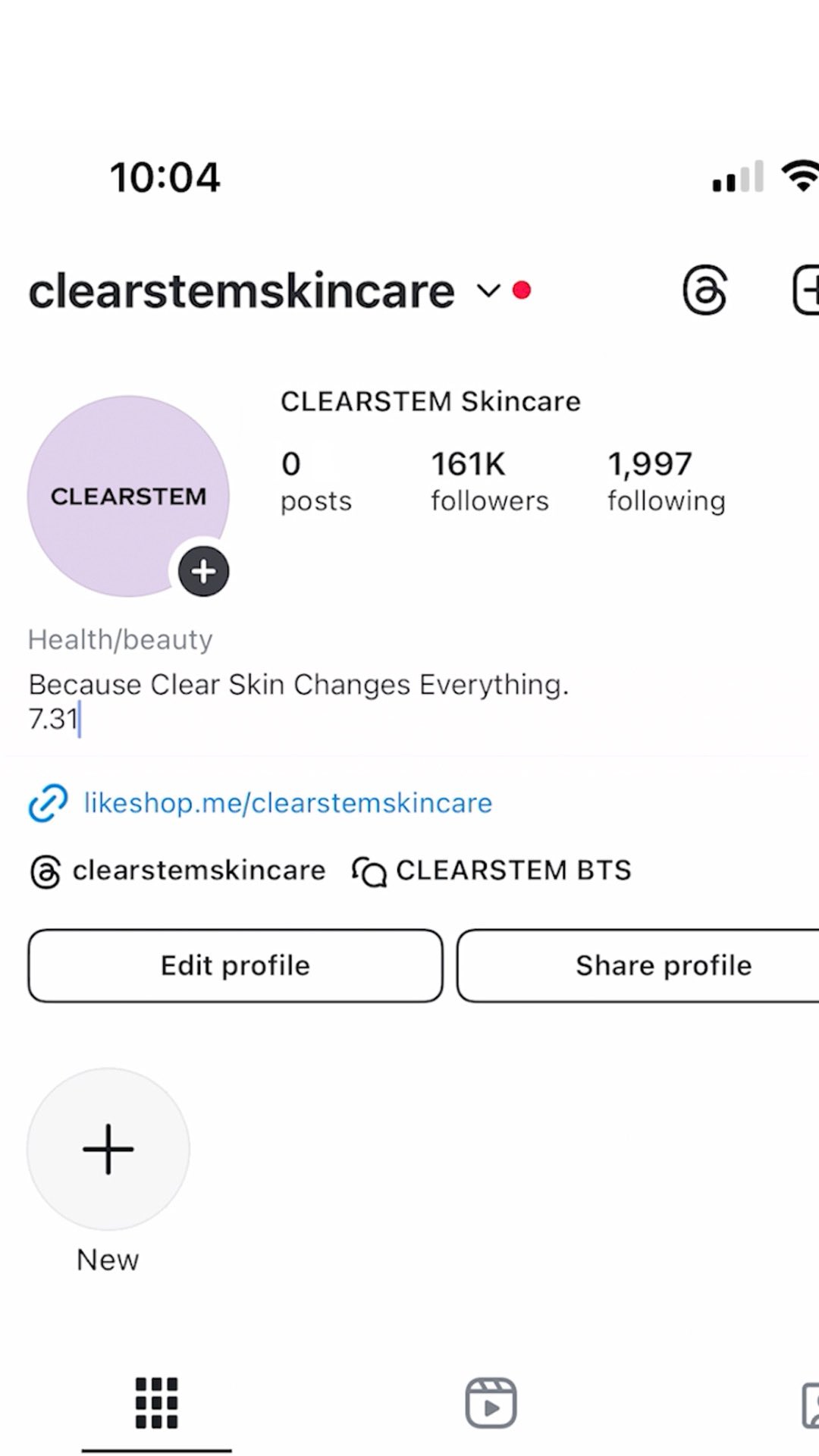Screen dimensions: 819x1456
Task: Open the likeshop.me/clearstemskincare link
Action: pos(287,803)
